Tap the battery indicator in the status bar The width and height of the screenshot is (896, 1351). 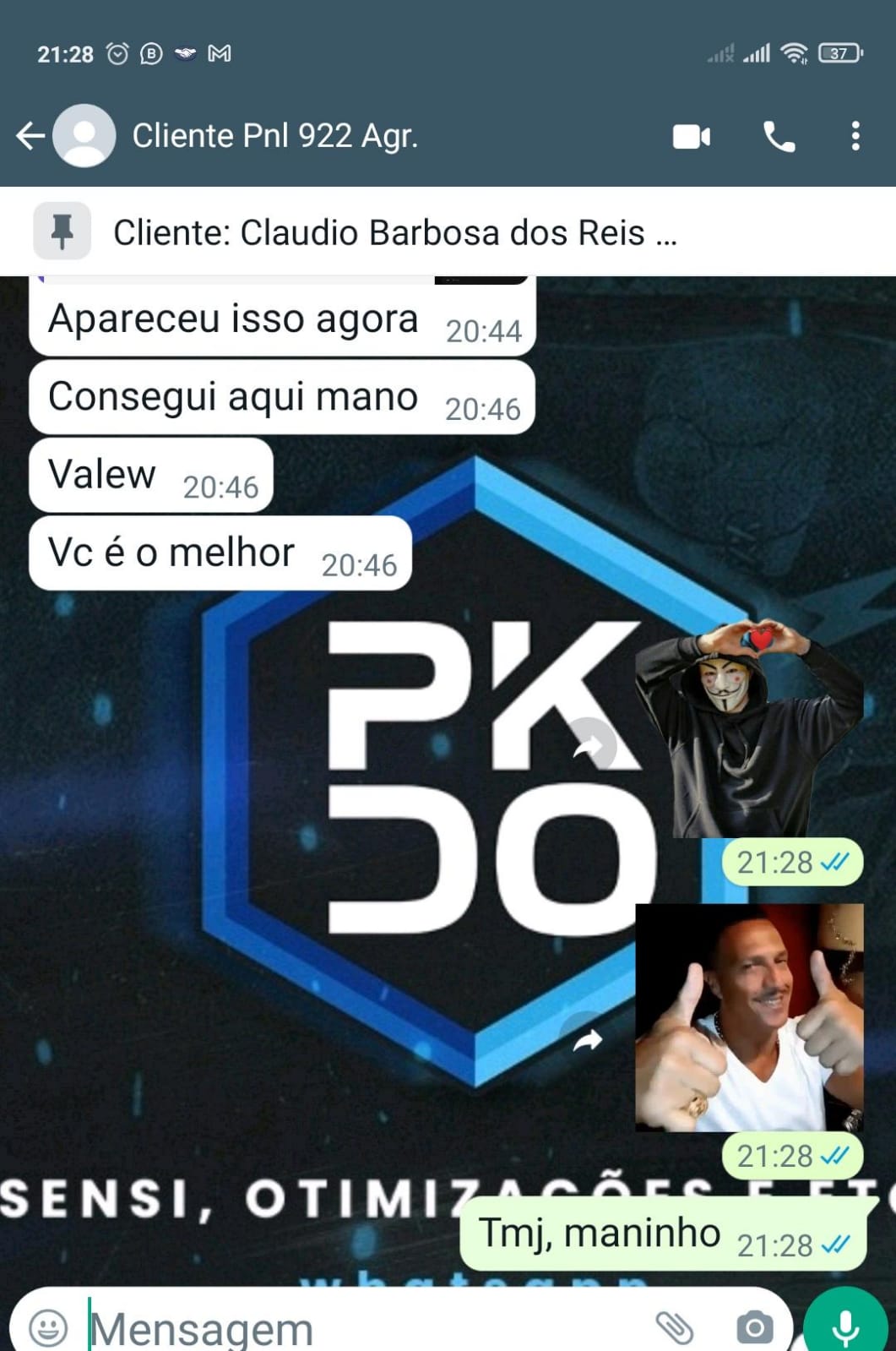837,52
